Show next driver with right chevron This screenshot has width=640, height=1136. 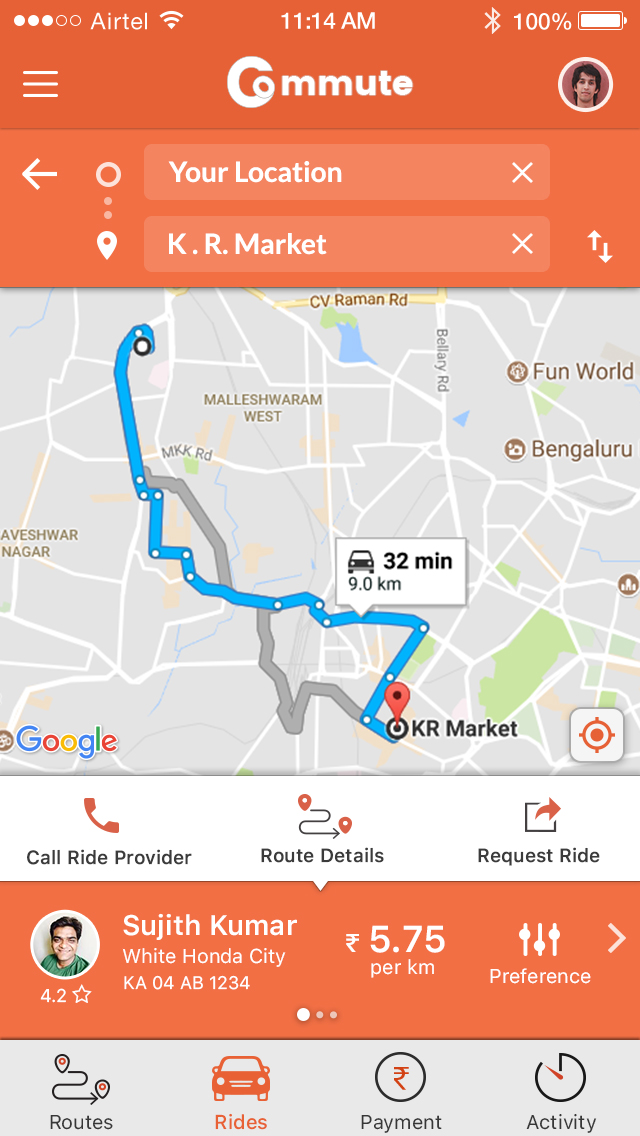click(x=616, y=938)
